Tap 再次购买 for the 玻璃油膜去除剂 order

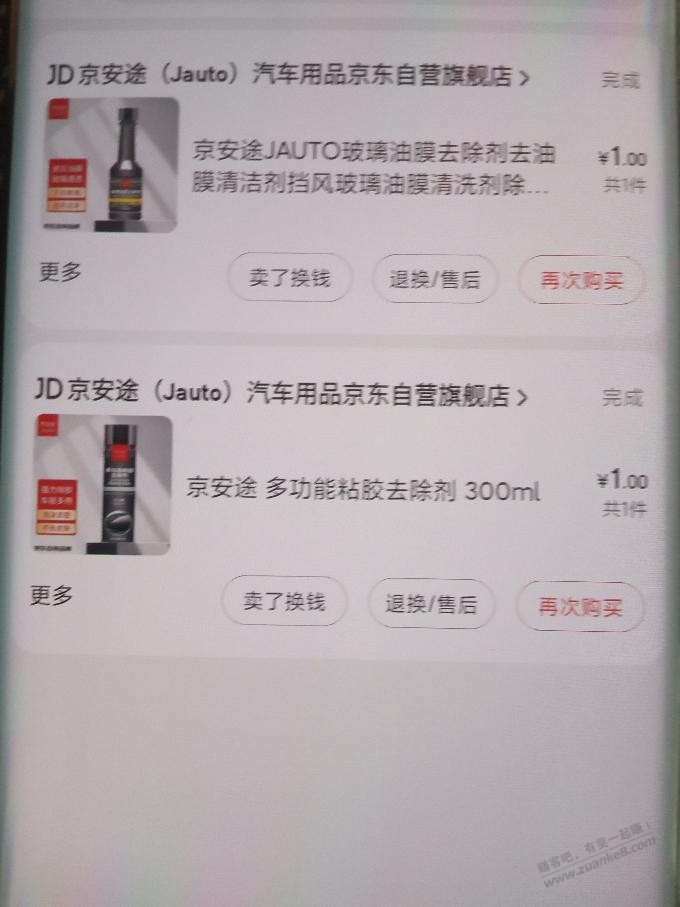(x=582, y=281)
